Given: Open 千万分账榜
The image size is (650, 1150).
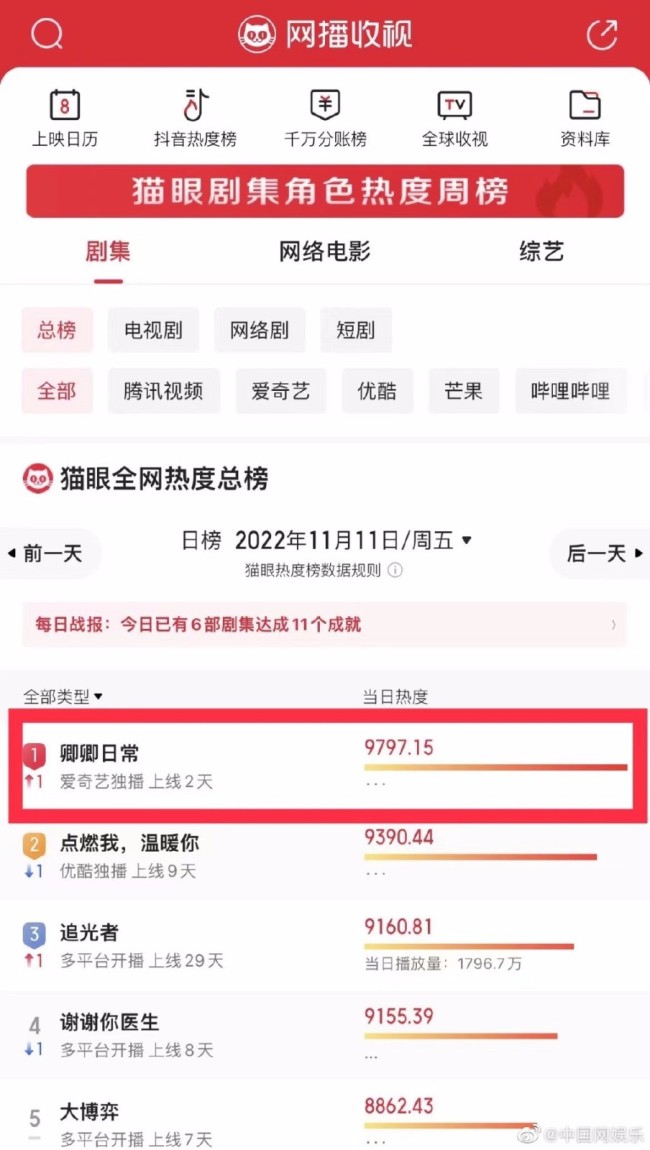Looking at the screenshot, I should tap(325, 118).
